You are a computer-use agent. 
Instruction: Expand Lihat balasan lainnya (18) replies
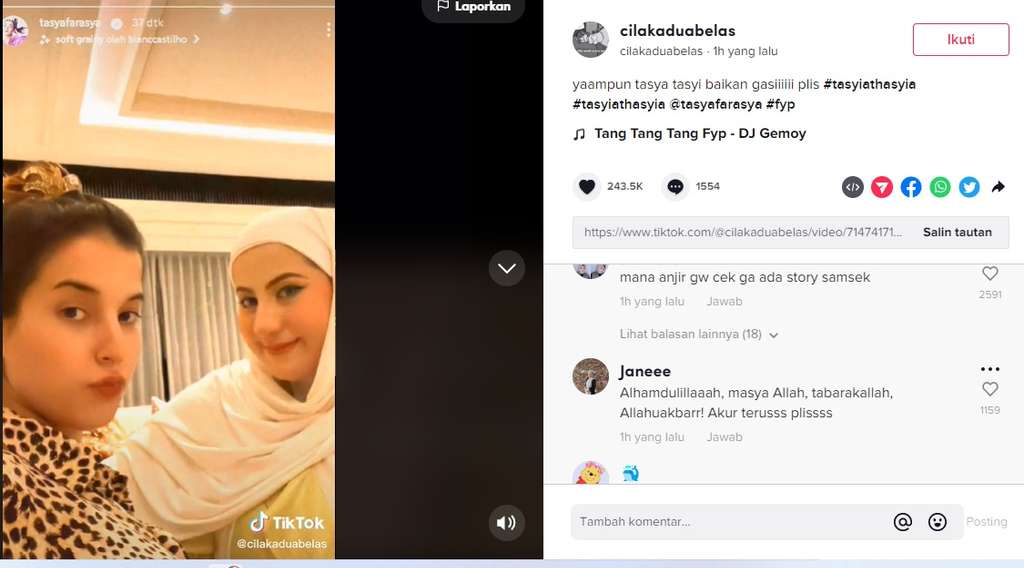(x=698, y=334)
